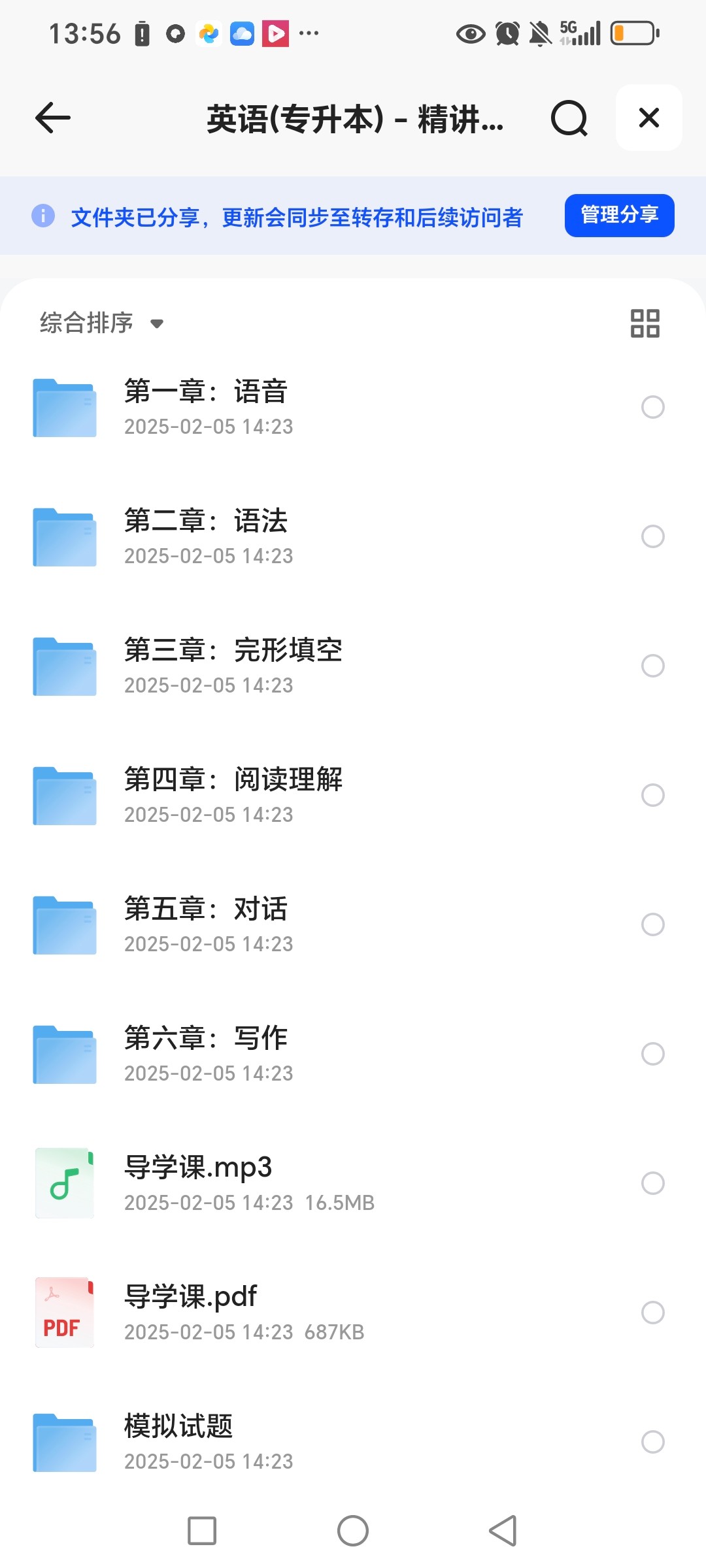The height and width of the screenshot is (1568, 706).
Task: Open search in this folder
Action: pos(569,118)
